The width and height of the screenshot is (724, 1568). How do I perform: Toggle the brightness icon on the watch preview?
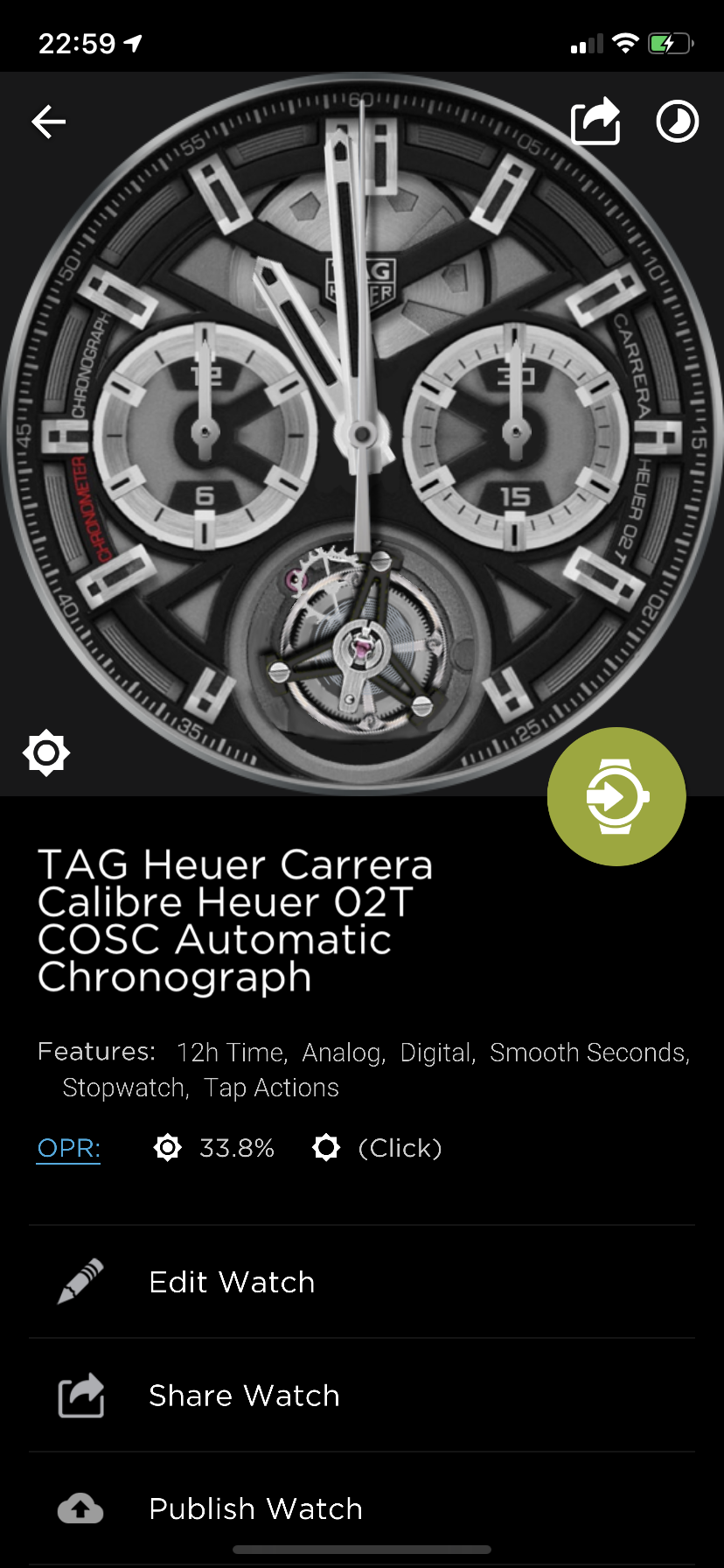tap(46, 752)
